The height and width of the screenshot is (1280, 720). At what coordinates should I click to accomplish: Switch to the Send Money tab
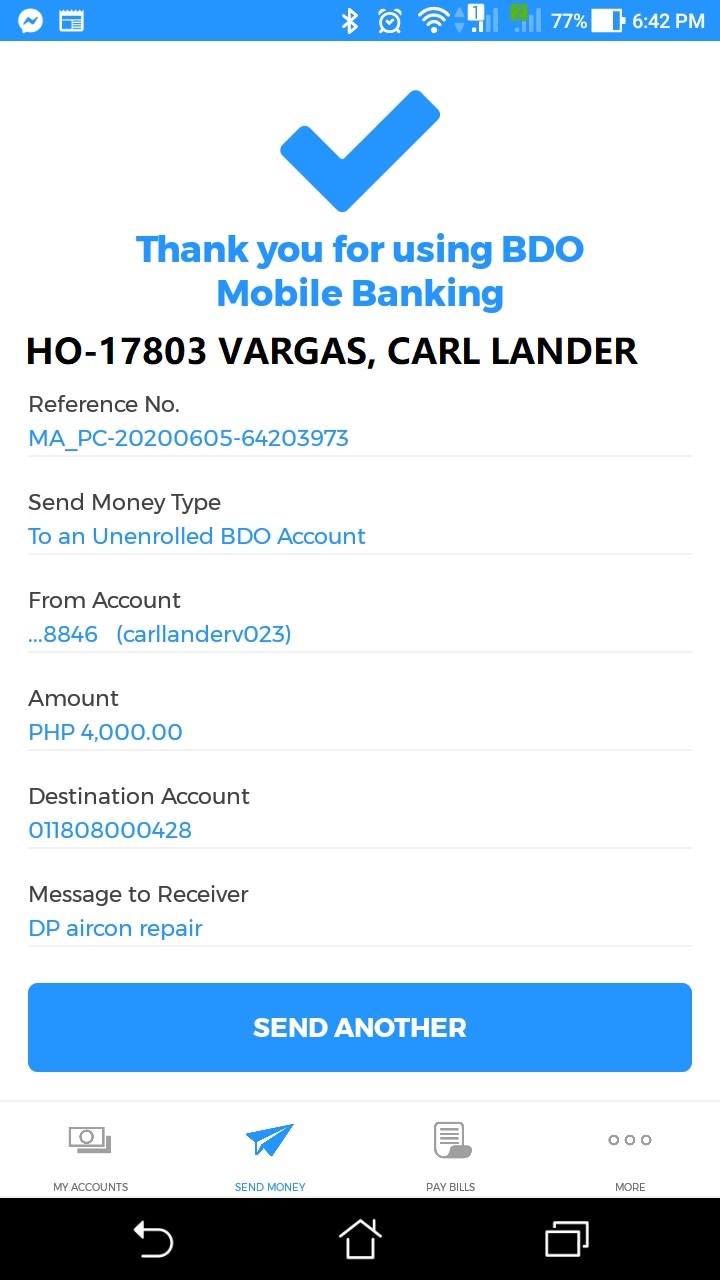pos(270,1153)
